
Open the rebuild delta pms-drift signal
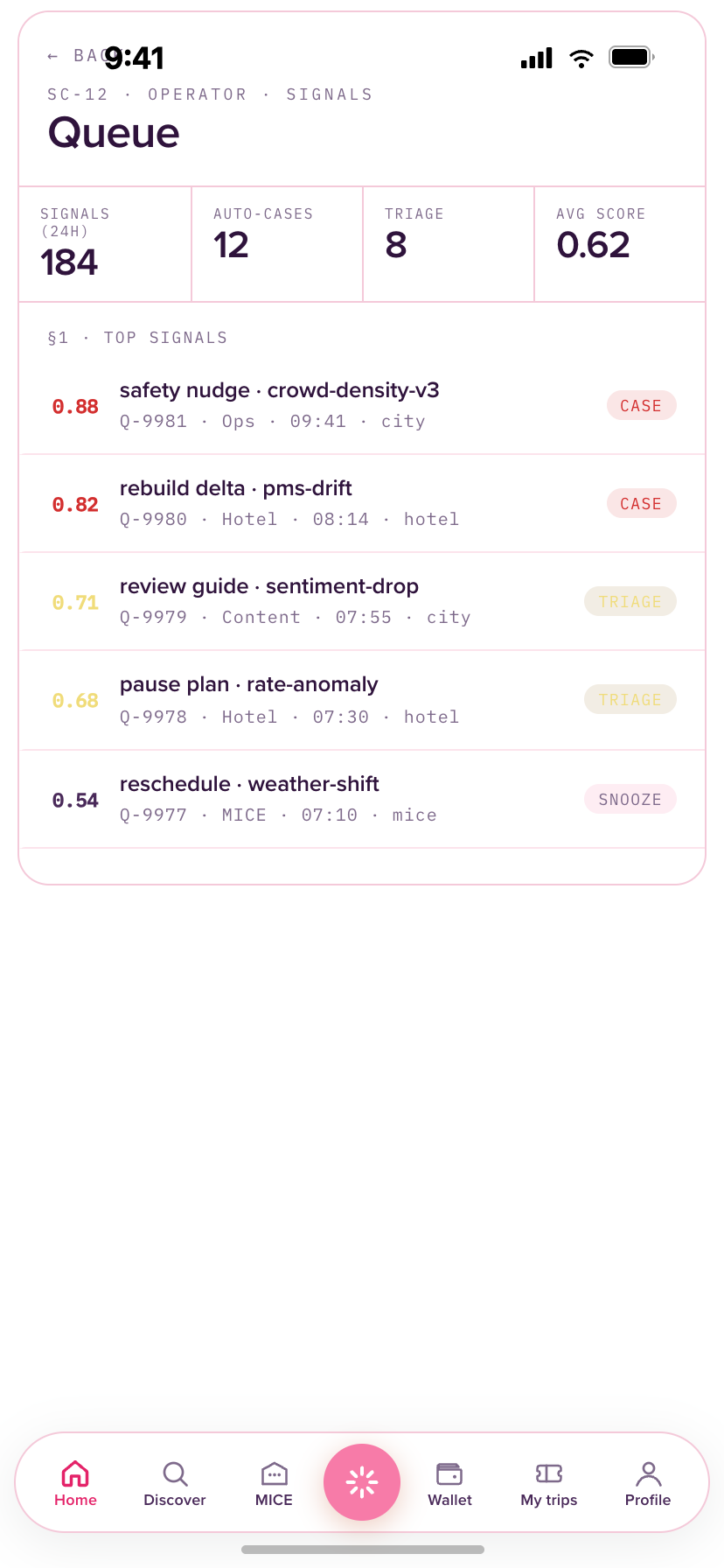[362, 504]
